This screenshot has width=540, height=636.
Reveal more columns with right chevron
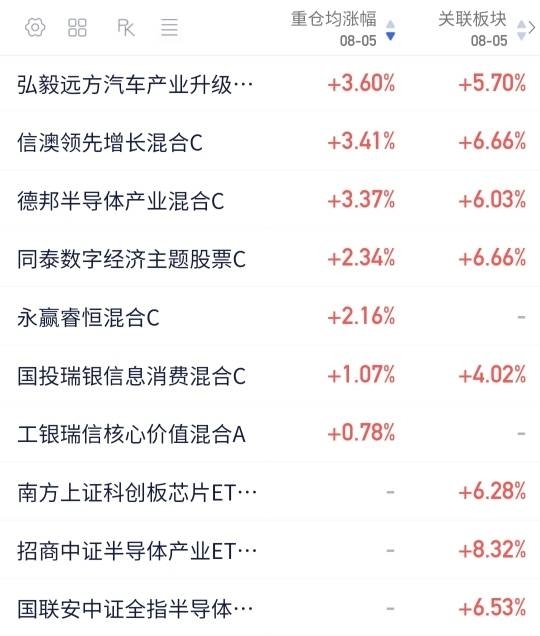tap(532, 28)
